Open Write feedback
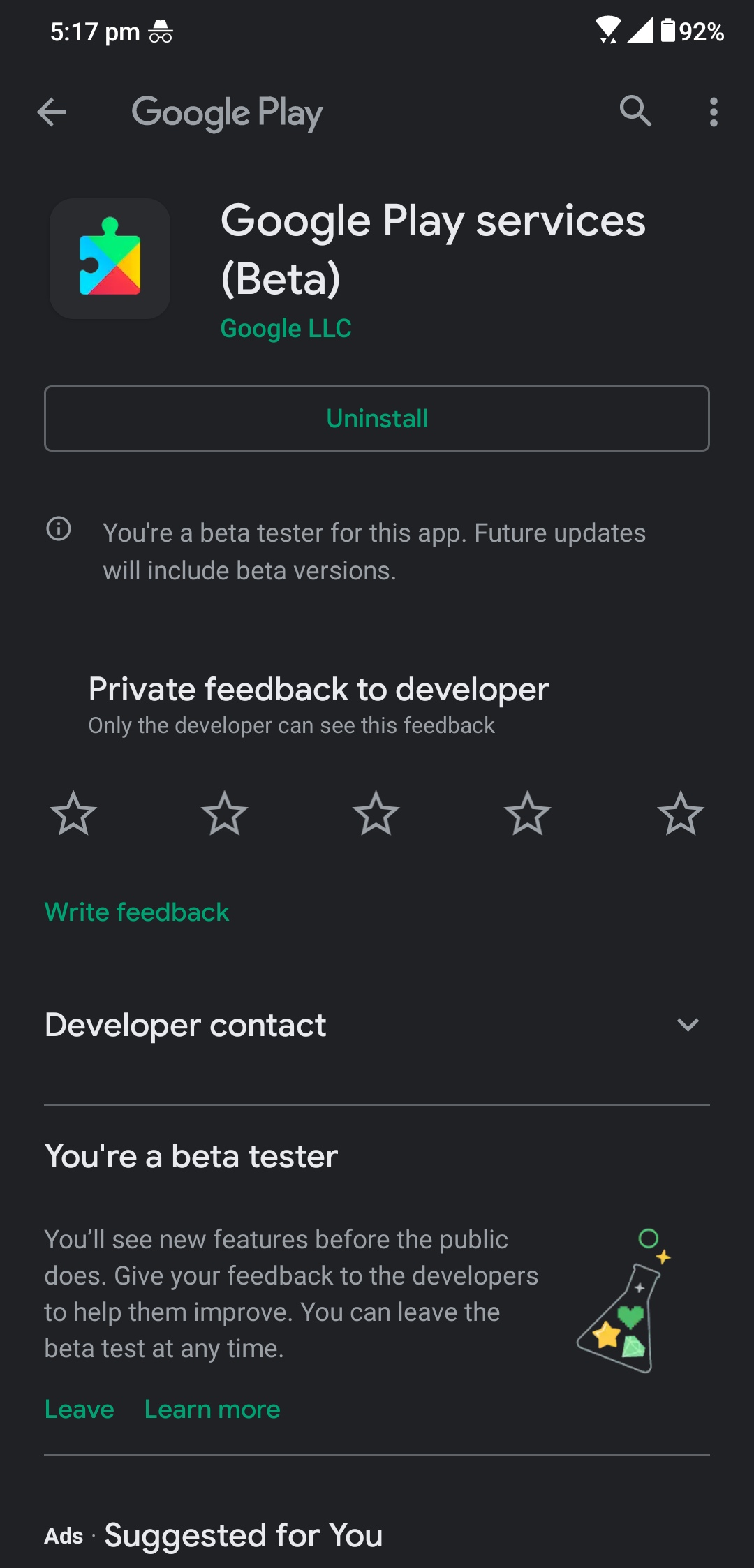This screenshot has height=1568, width=754. (137, 912)
